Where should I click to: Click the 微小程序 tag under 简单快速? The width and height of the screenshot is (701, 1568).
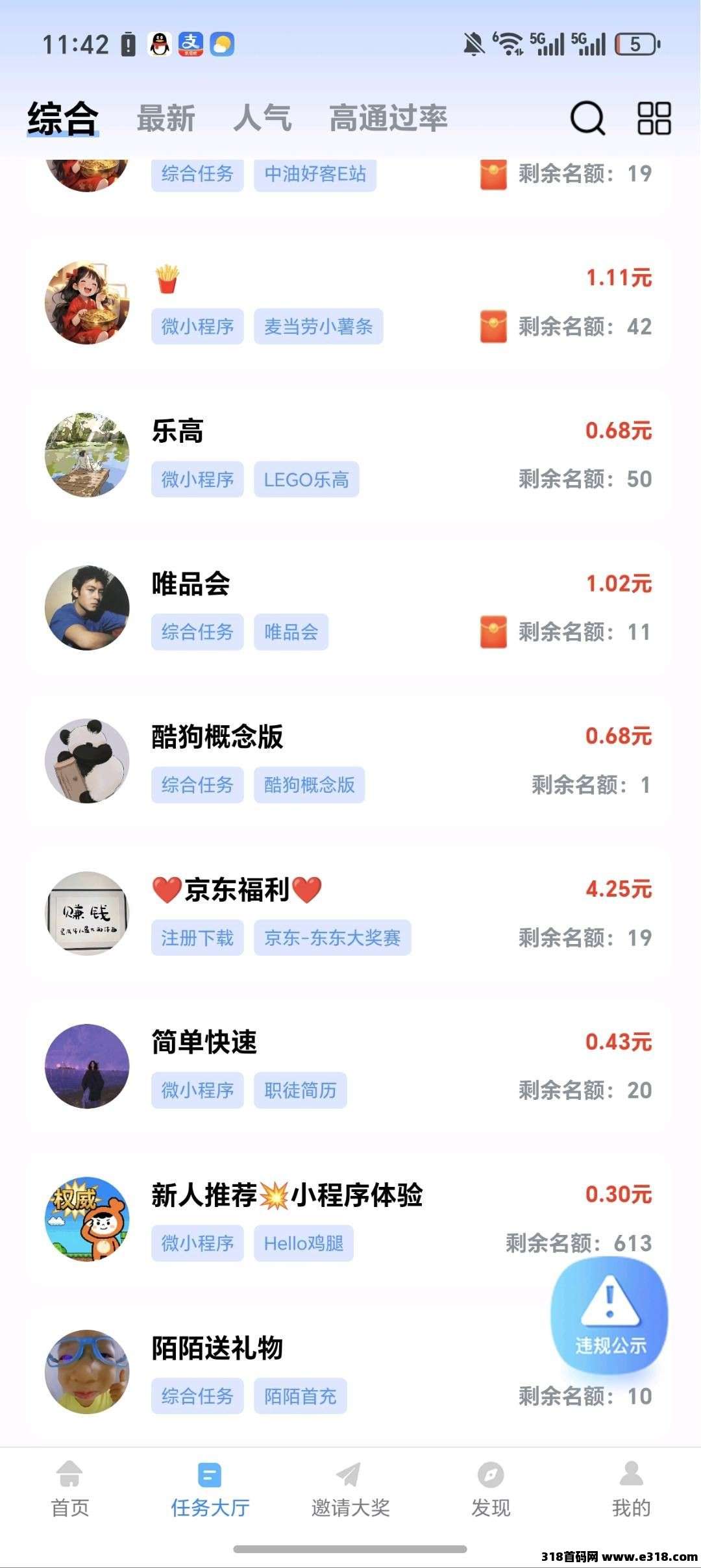click(x=197, y=1091)
